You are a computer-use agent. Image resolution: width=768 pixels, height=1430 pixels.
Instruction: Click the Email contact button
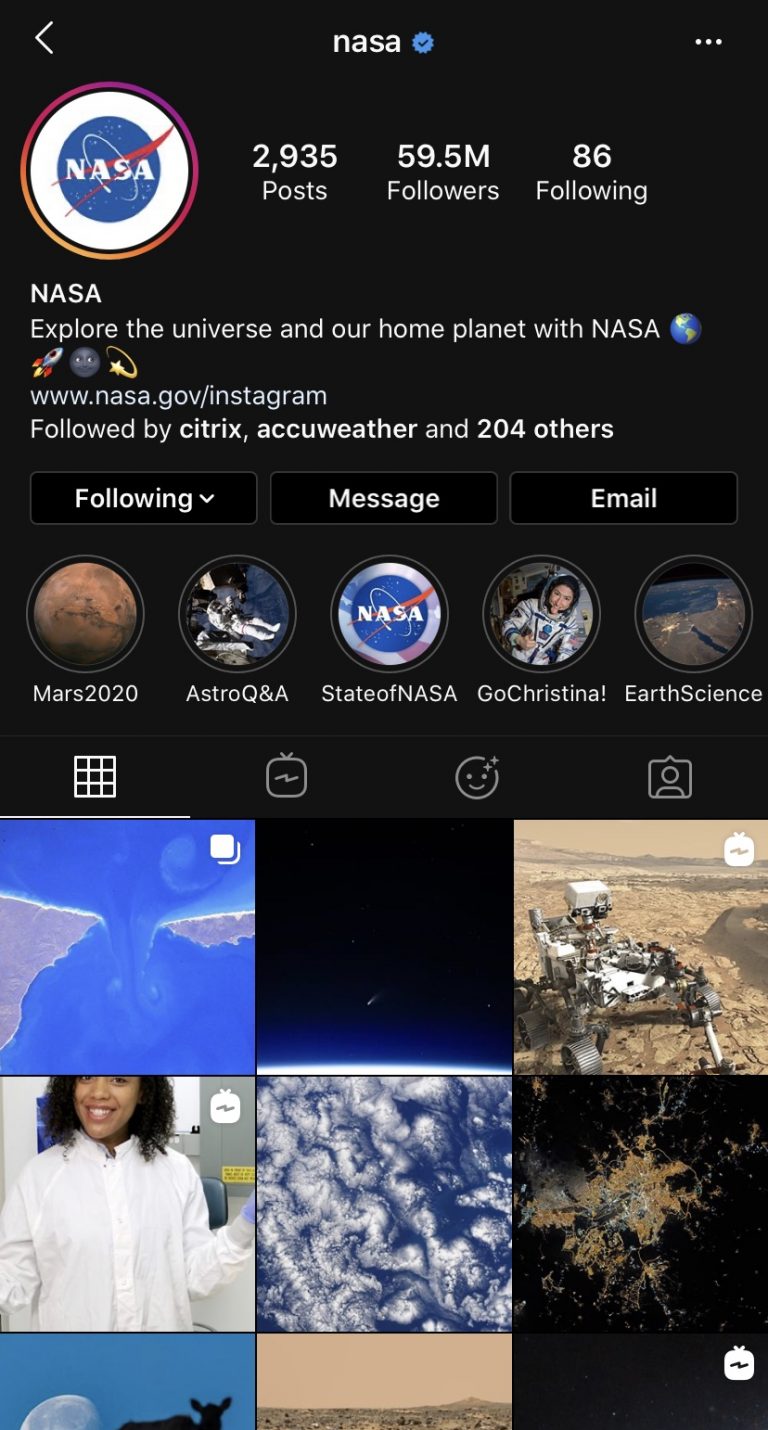pos(623,498)
